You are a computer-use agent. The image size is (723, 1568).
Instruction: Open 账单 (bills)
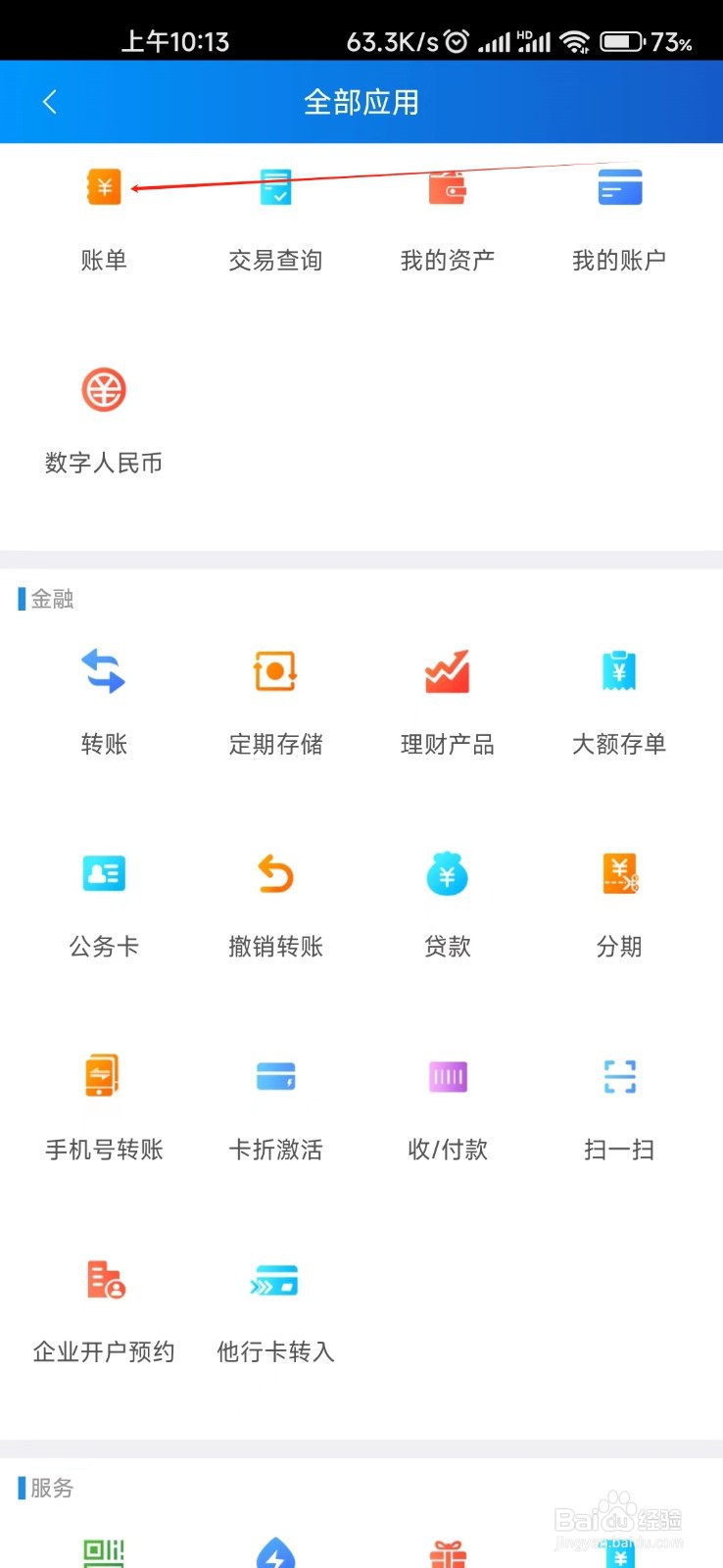pyautogui.click(x=104, y=219)
